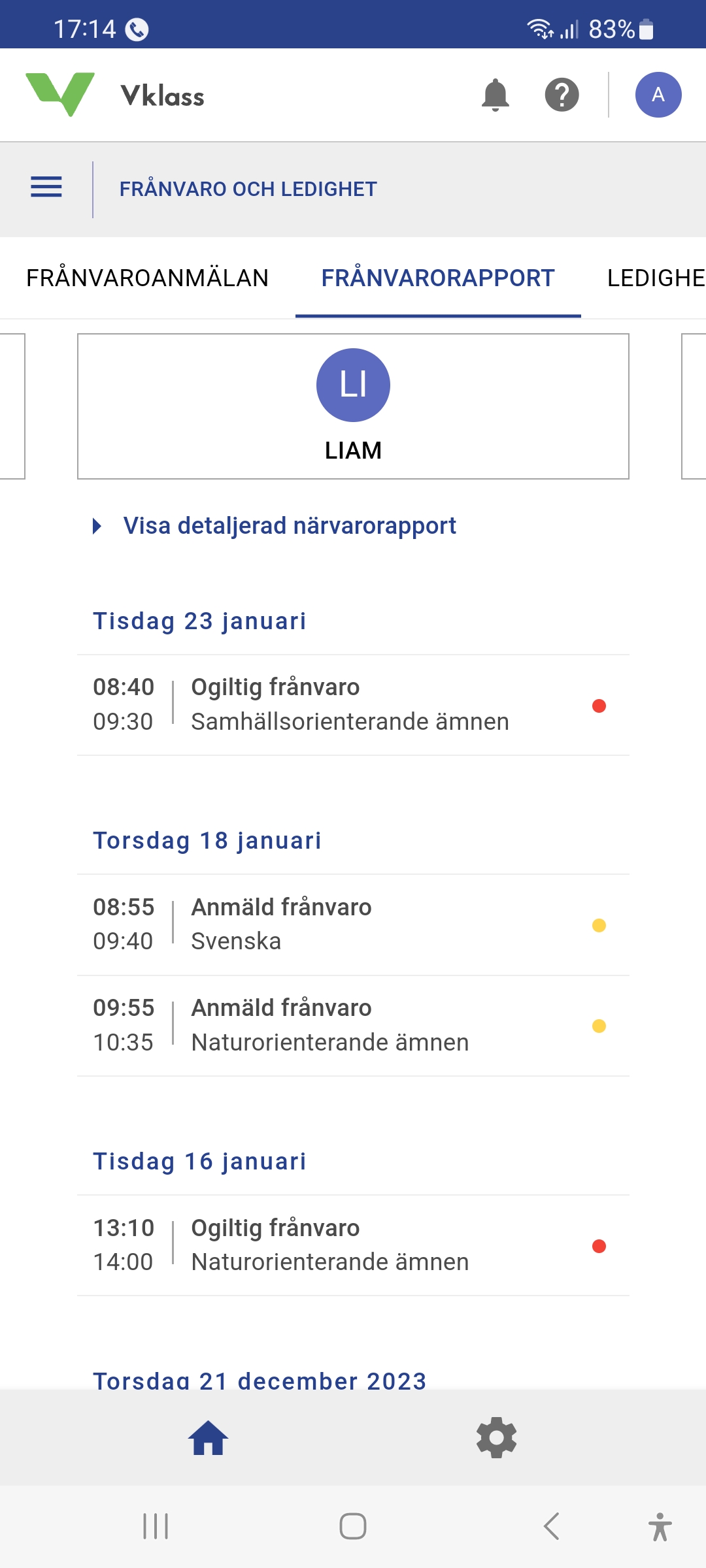
Task: Open the profile avatar A
Action: [658, 95]
